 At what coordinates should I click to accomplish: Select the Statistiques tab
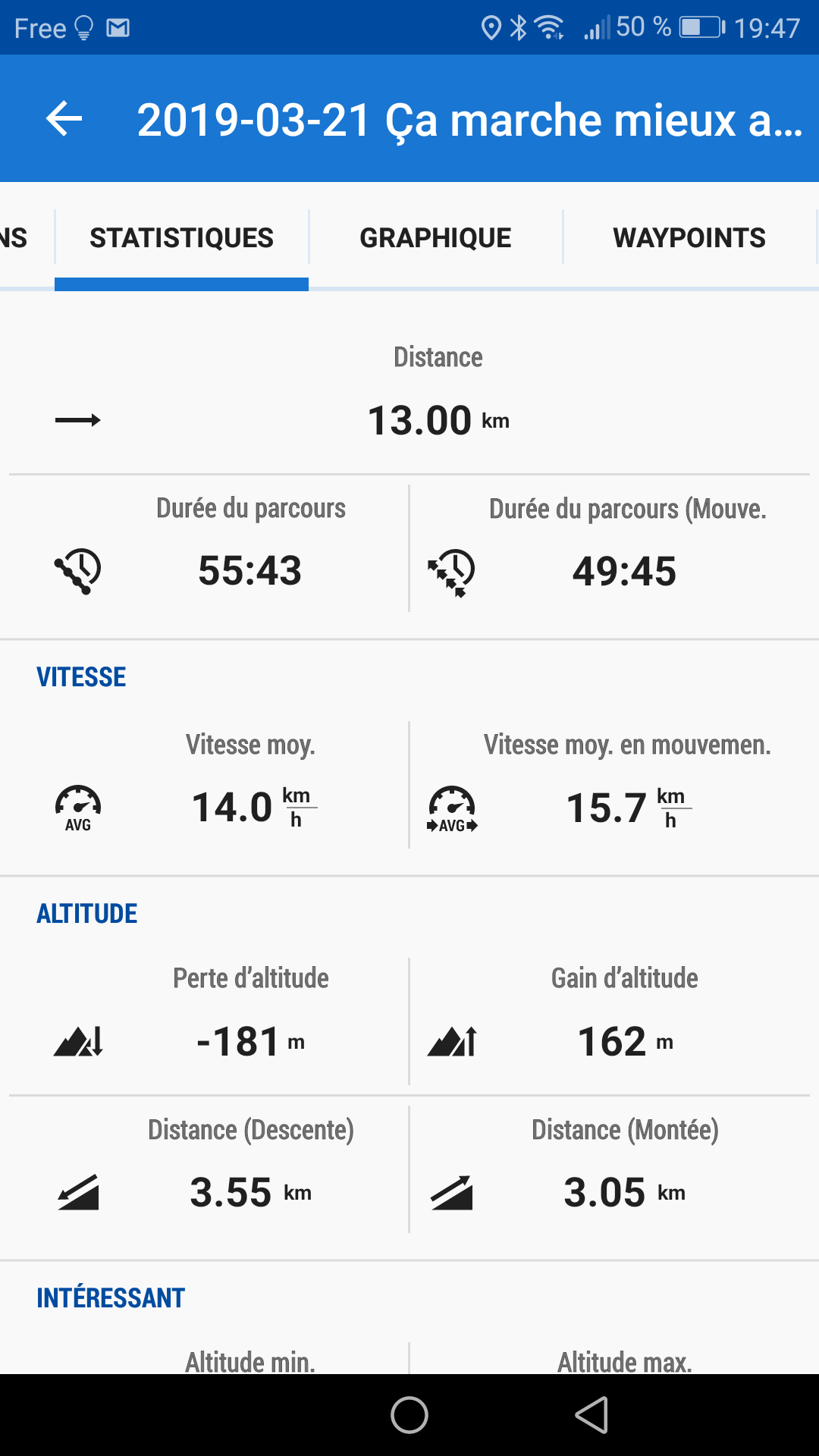click(181, 238)
